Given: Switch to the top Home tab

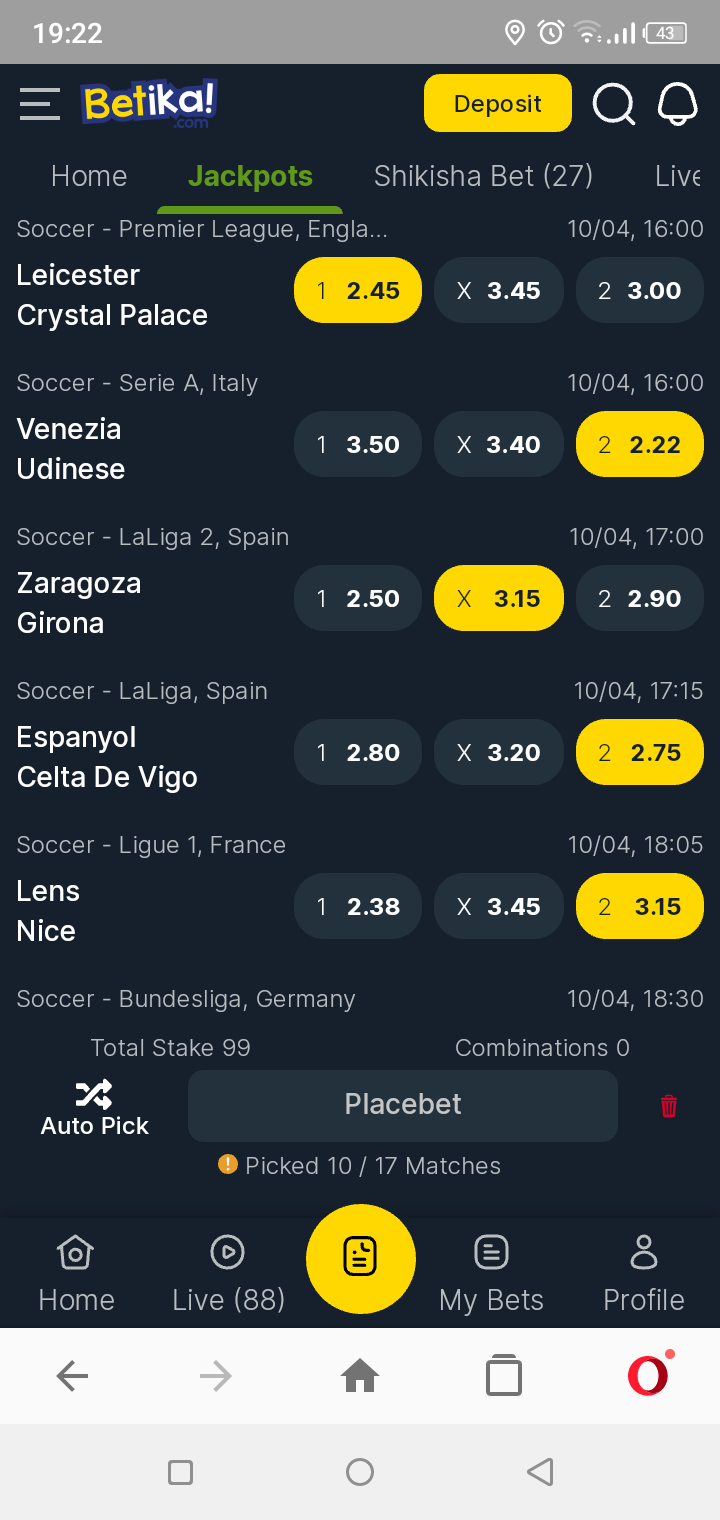Looking at the screenshot, I should pos(89,176).
